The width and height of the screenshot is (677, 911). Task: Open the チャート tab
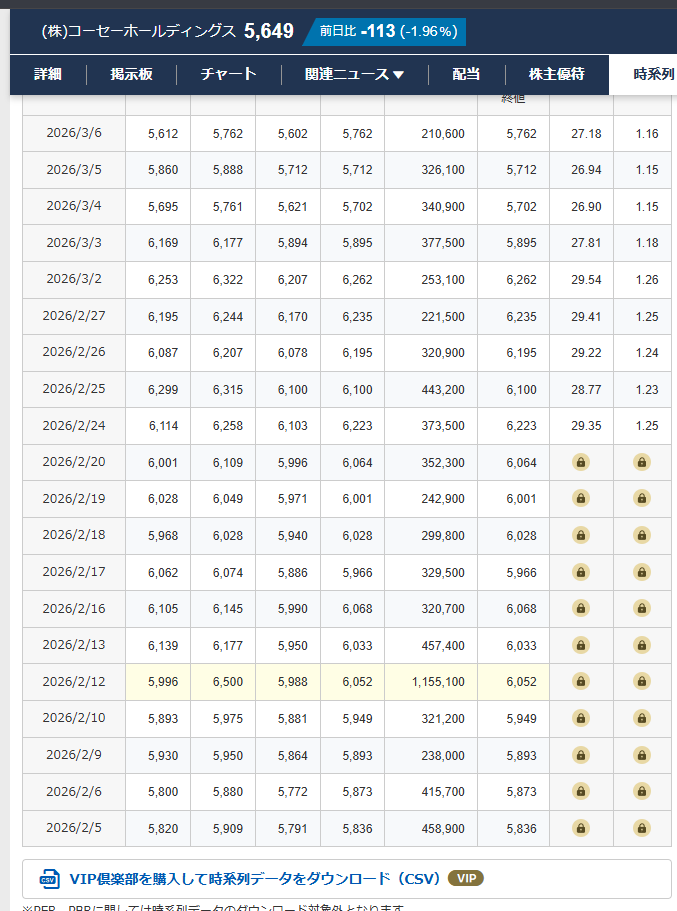(x=228, y=75)
